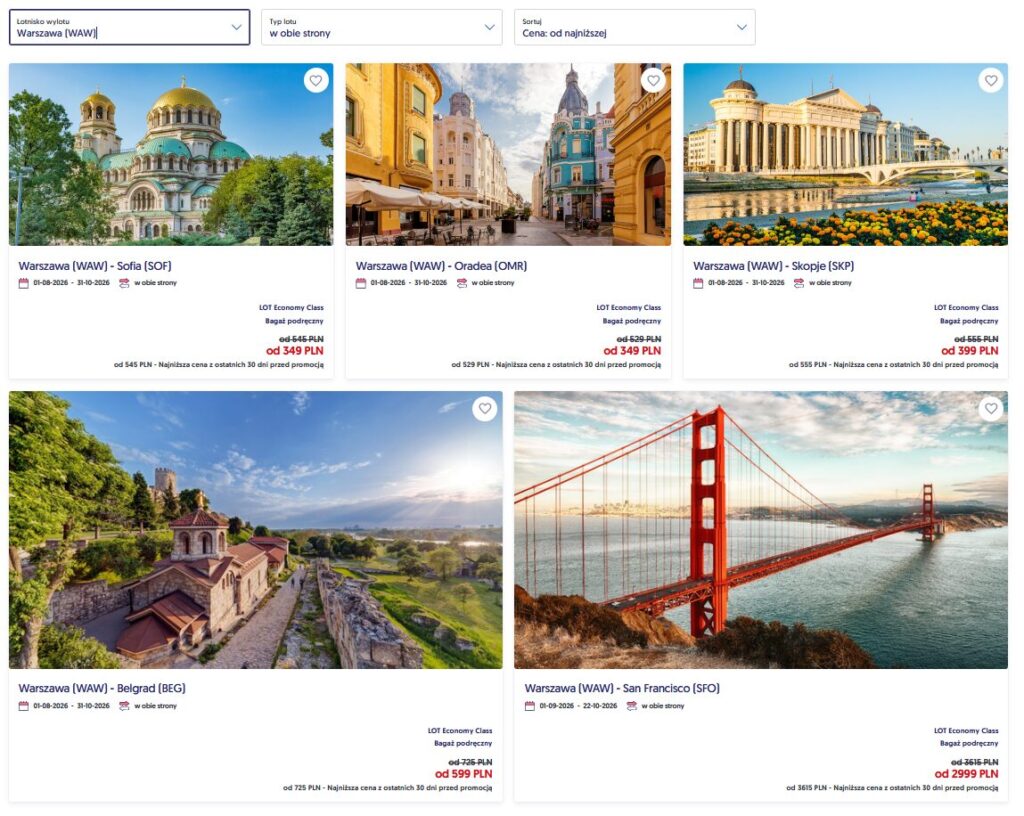Like the Warszawa - Belgrad offer
Viewport: 1024px width, 816px height.
485,409
